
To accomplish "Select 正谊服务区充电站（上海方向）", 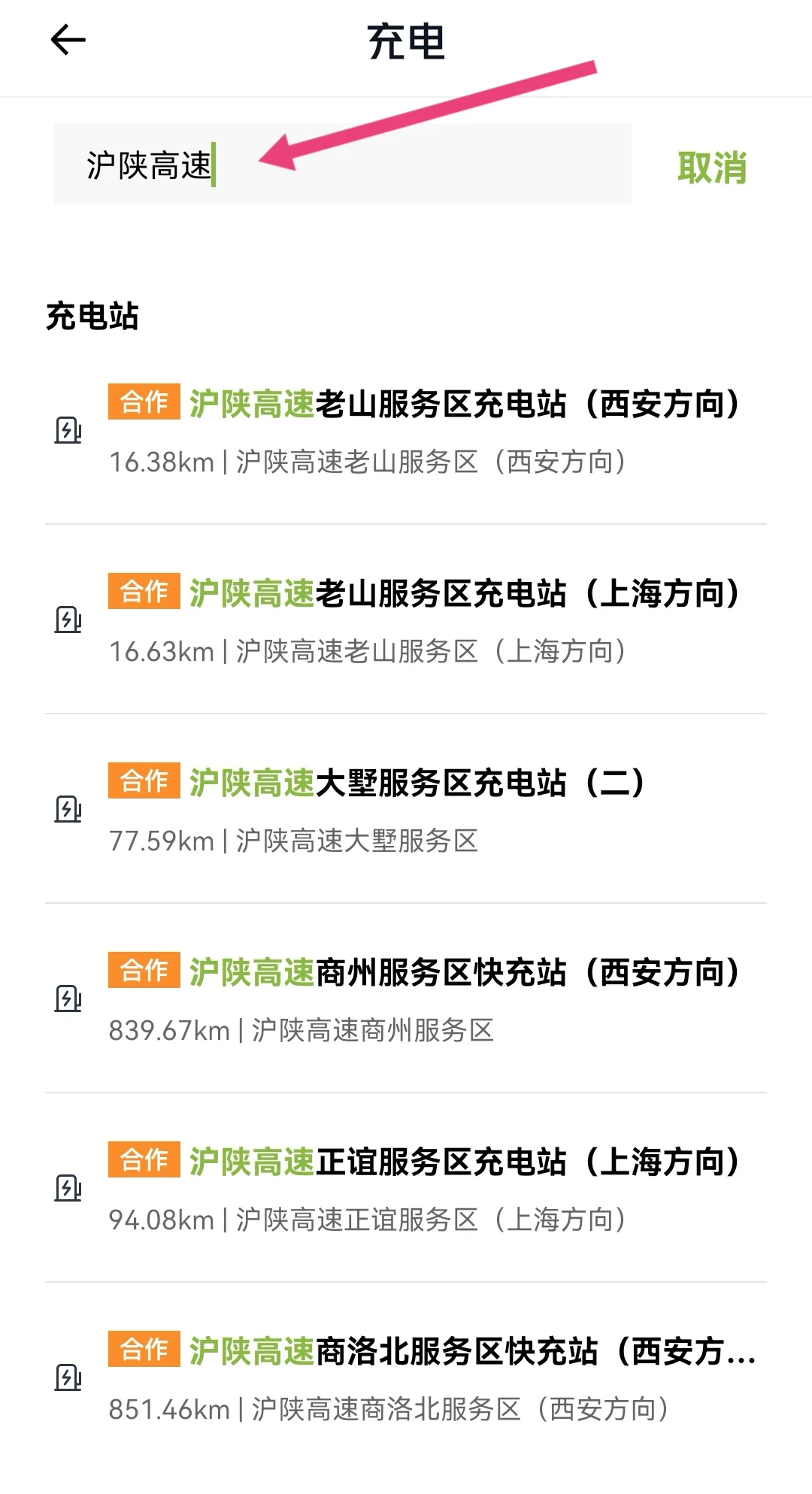I will point(406,1188).
